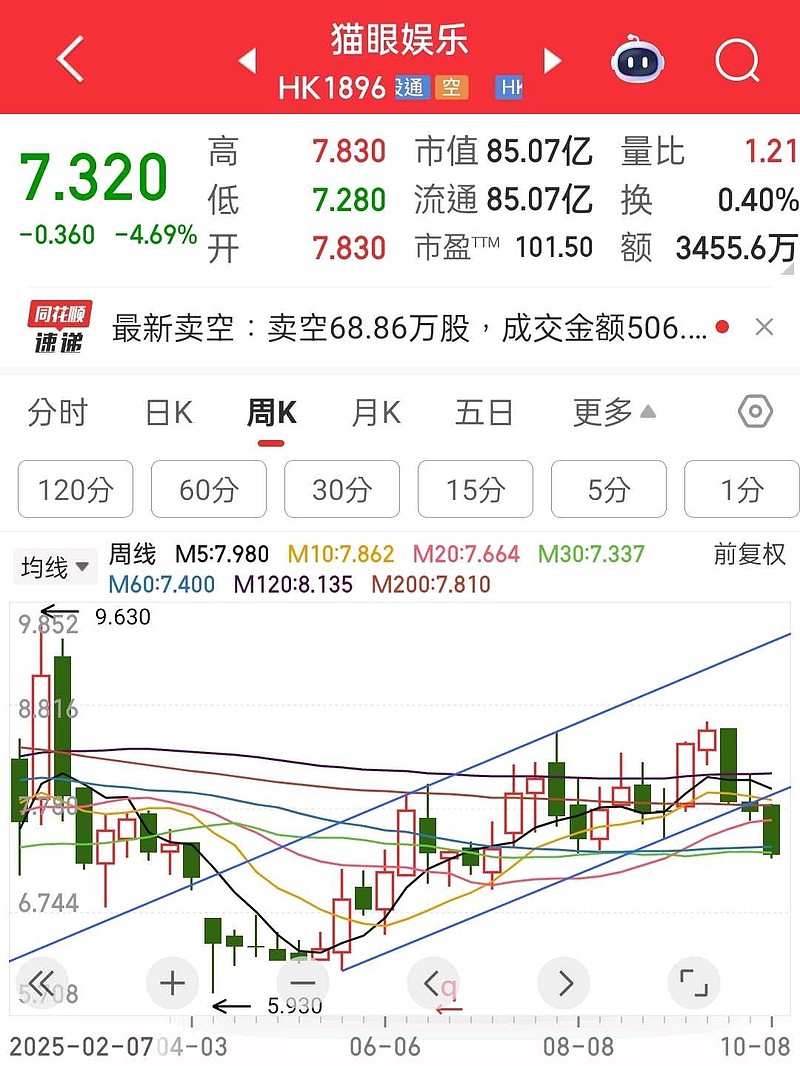Open the 均线 indicator dropdown
800x1066 pixels.
pos(56,568)
